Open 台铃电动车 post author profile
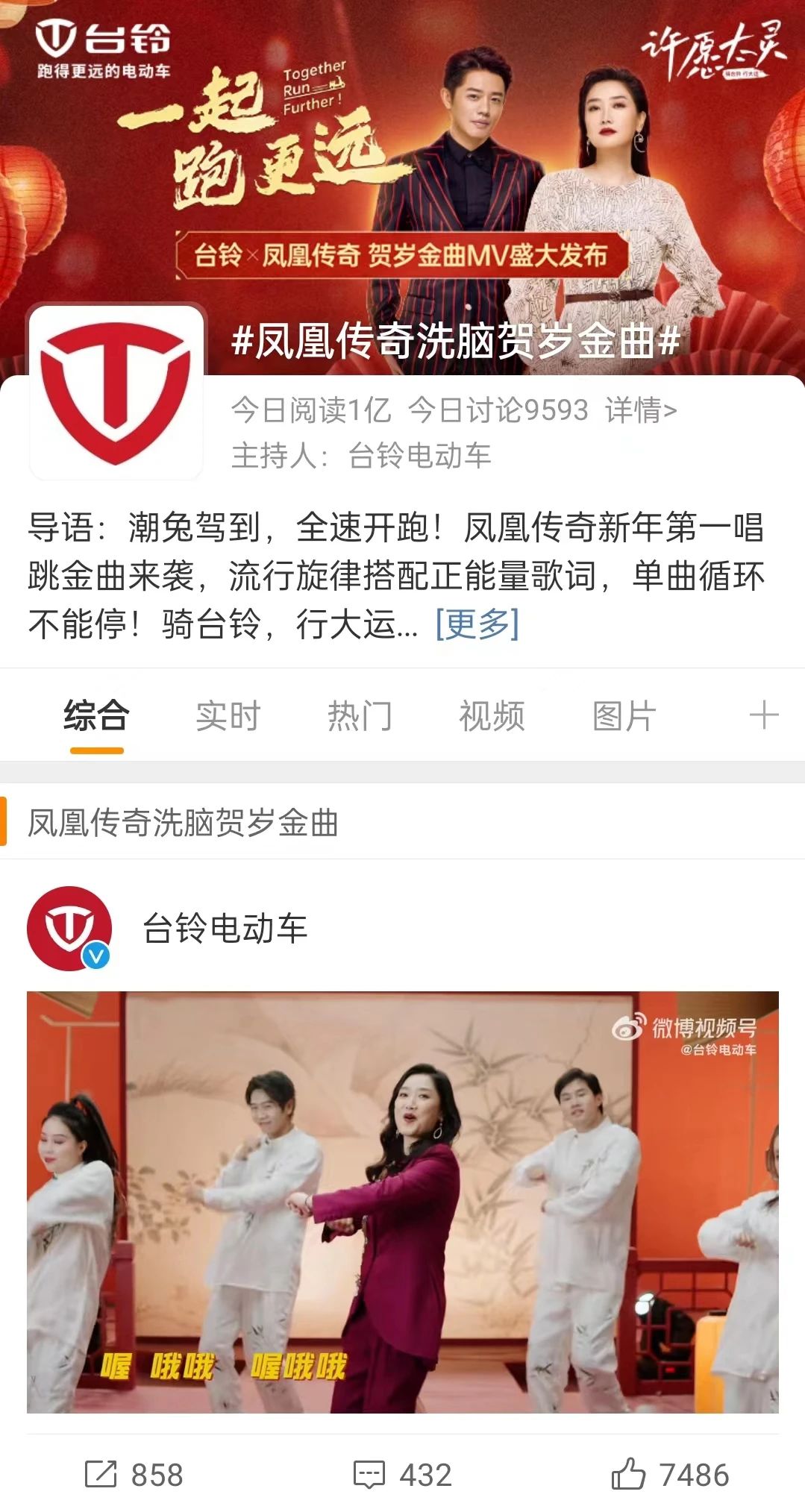The width and height of the screenshot is (805, 1512). point(225,929)
